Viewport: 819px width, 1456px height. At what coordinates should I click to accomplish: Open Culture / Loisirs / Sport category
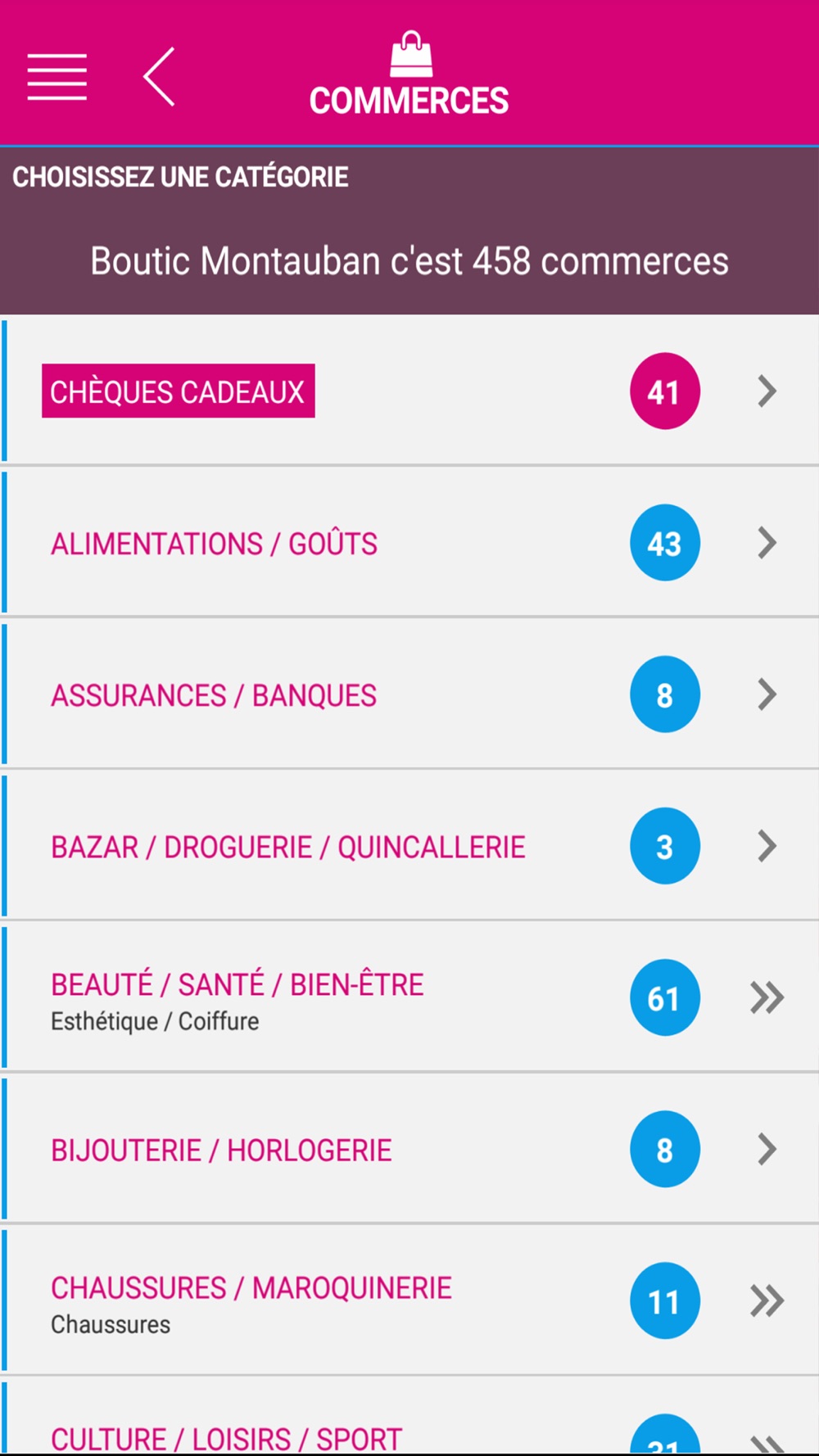point(227,1437)
